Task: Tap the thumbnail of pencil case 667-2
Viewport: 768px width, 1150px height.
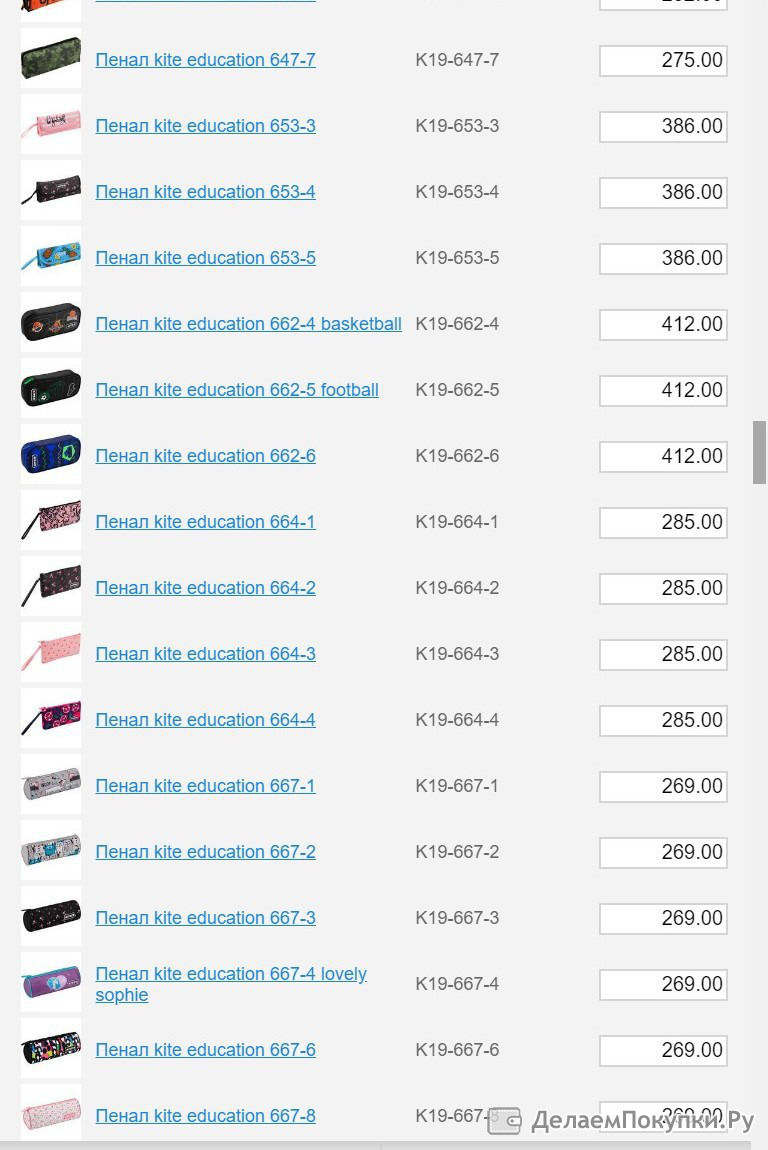Action: 51,851
